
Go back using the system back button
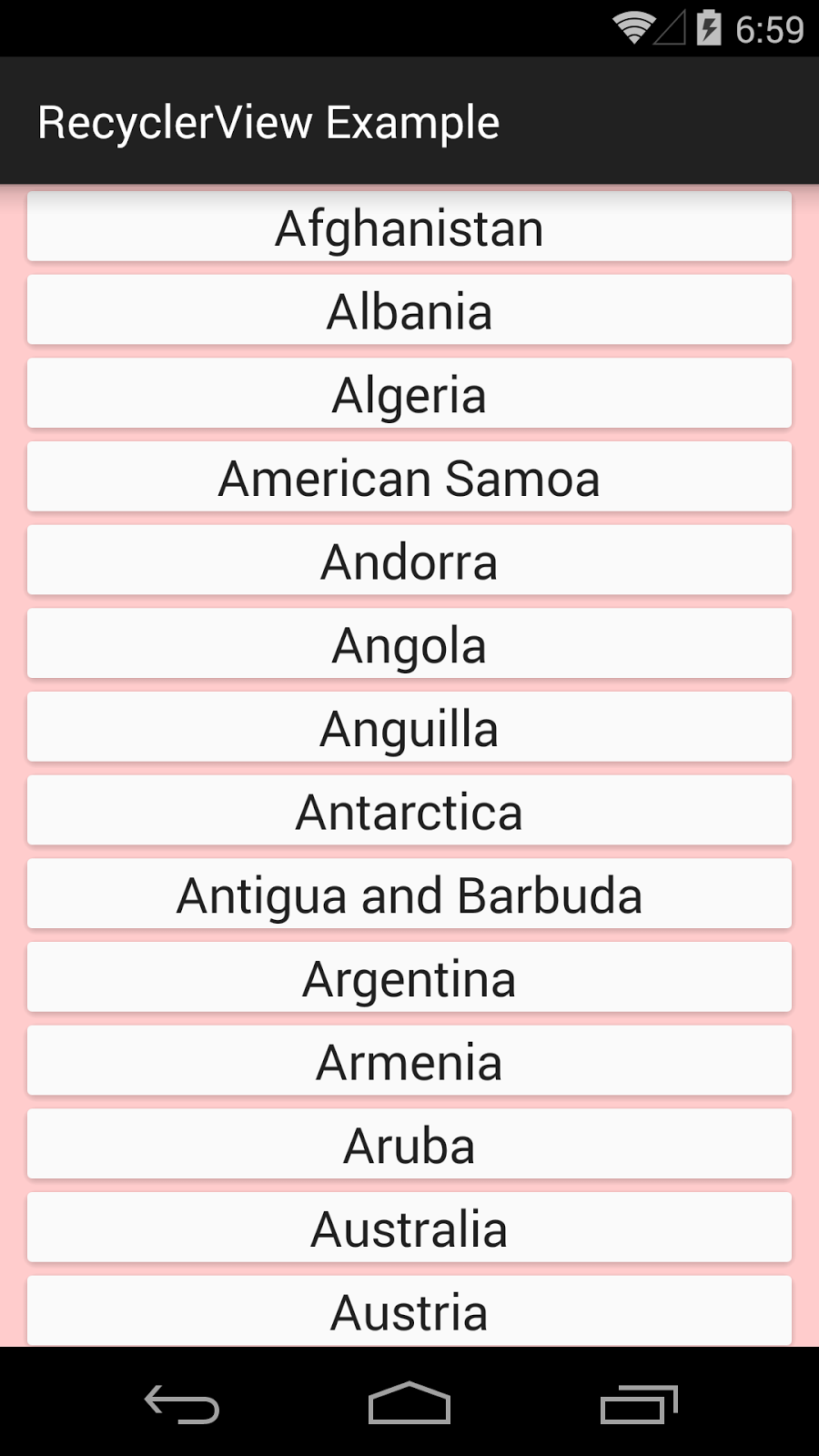click(x=182, y=1403)
